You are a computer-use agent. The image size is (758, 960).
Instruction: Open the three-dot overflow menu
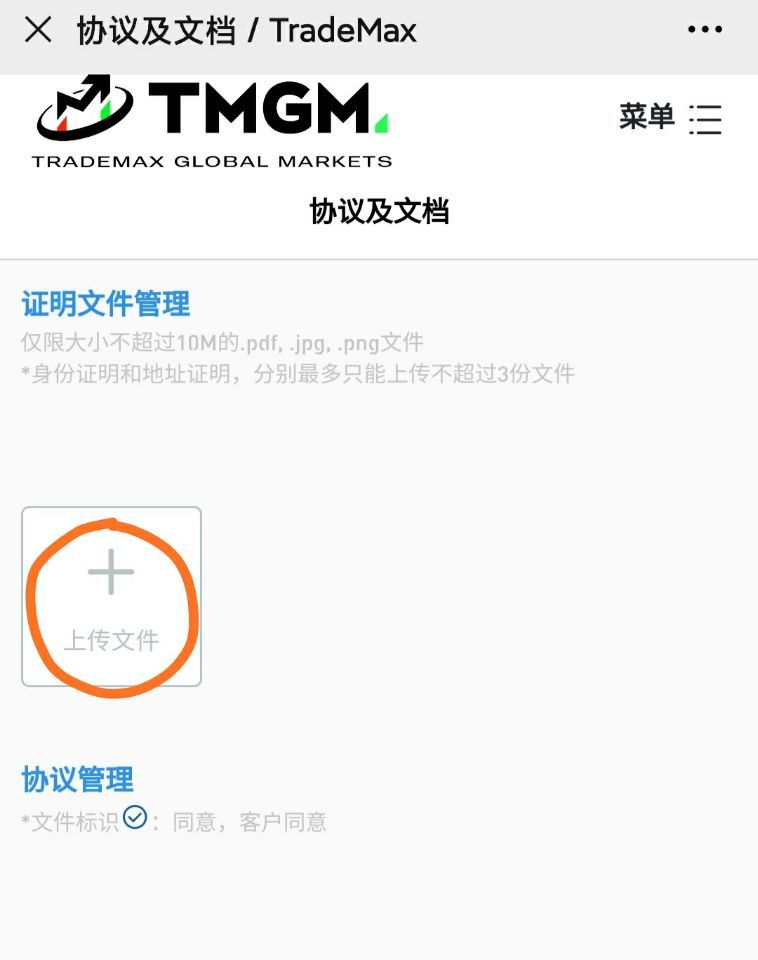[x=704, y=30]
